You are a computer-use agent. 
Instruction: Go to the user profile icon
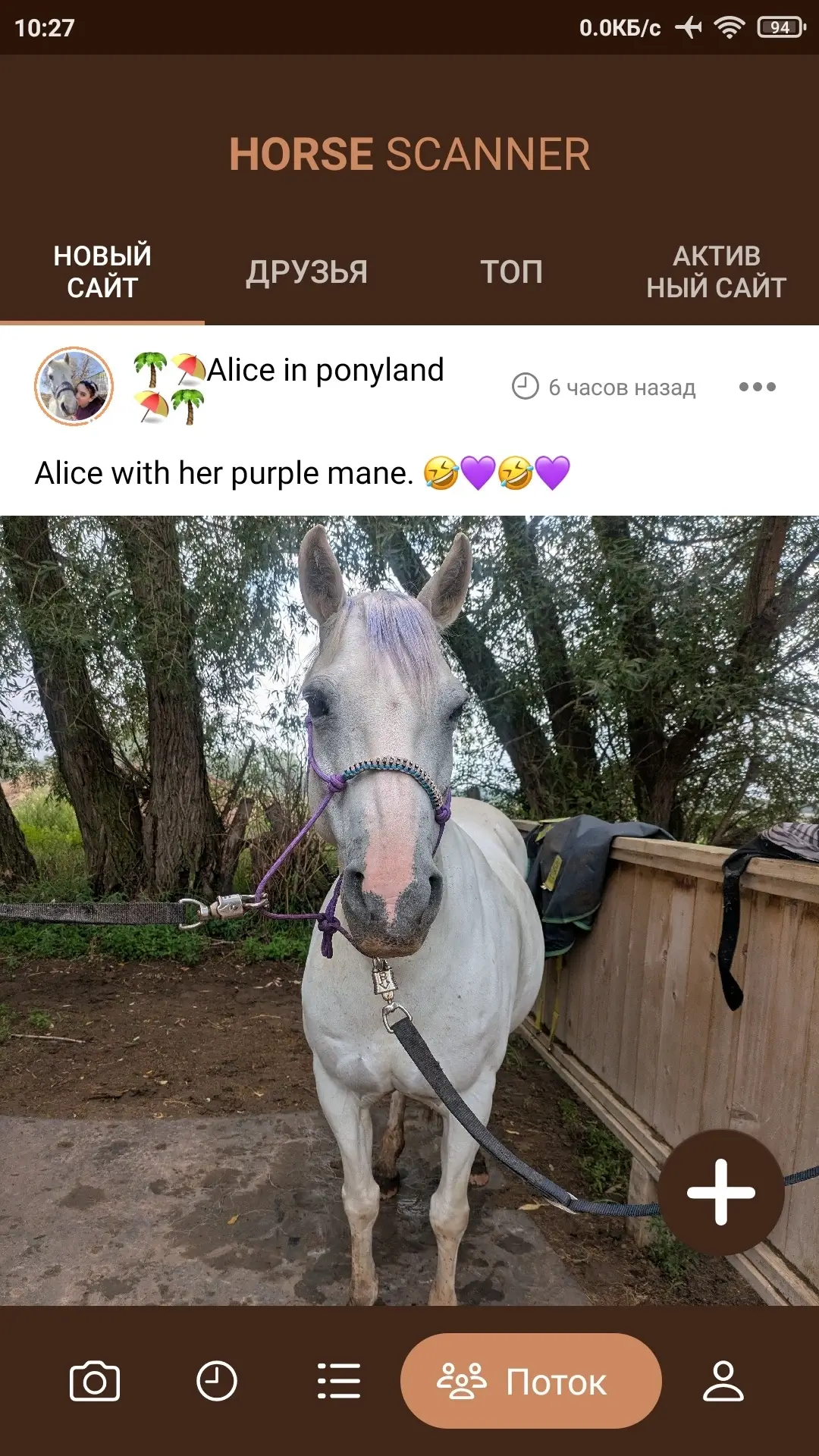(x=723, y=1381)
